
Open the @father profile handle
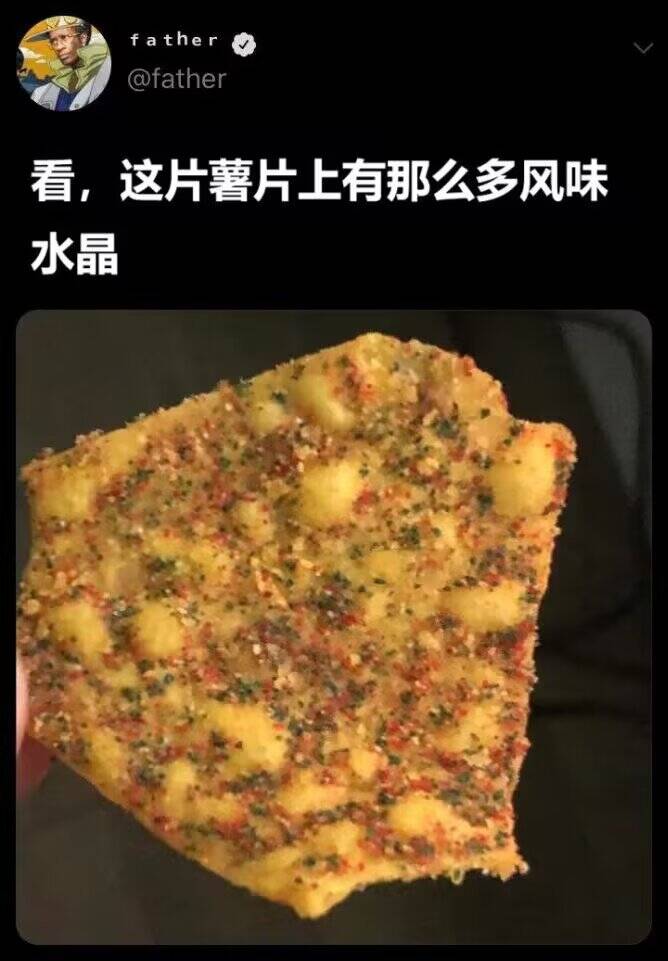(x=177, y=78)
